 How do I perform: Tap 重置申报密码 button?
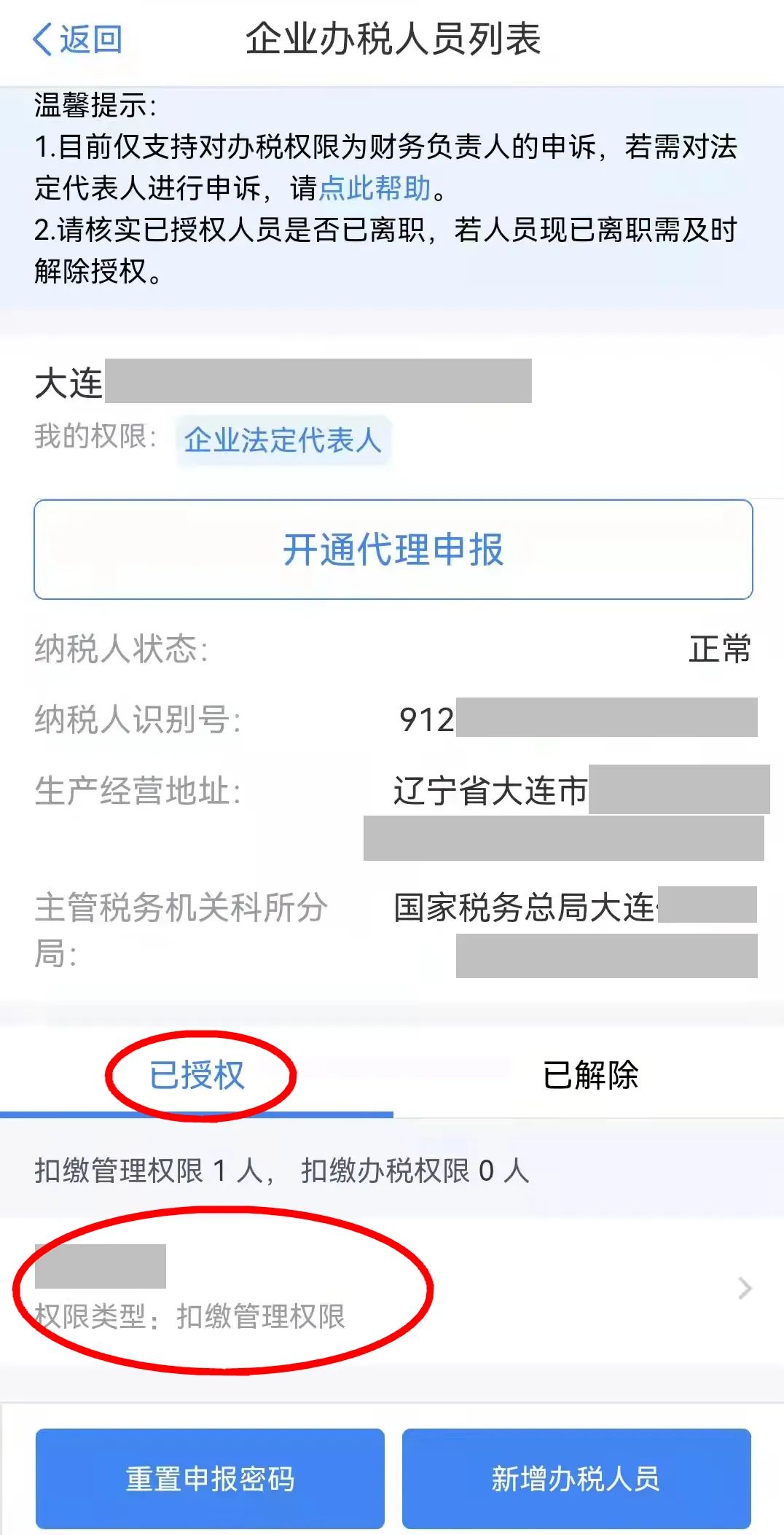pos(210,1478)
